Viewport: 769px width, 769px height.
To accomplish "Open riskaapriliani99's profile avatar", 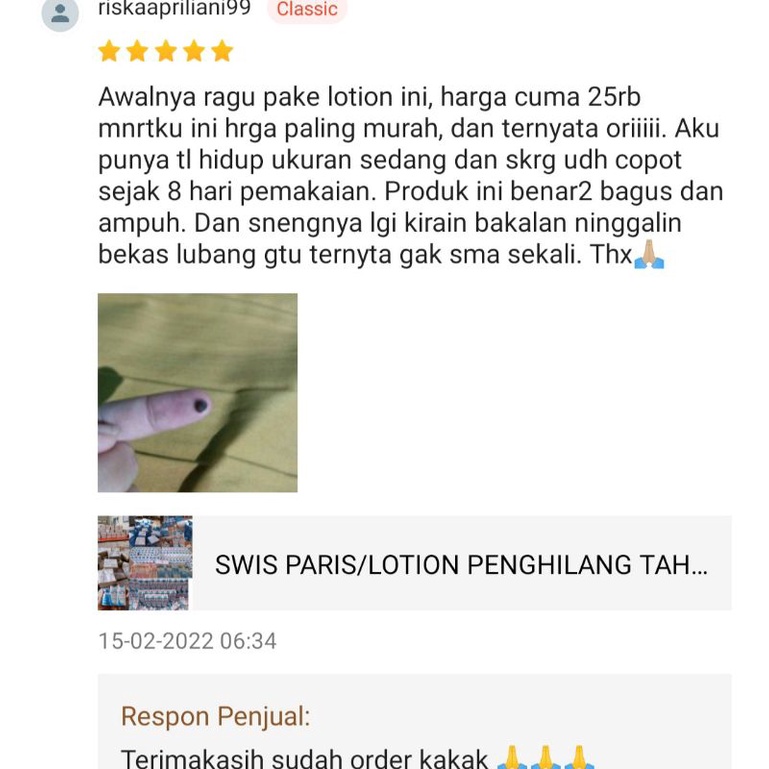I will click(x=60, y=13).
